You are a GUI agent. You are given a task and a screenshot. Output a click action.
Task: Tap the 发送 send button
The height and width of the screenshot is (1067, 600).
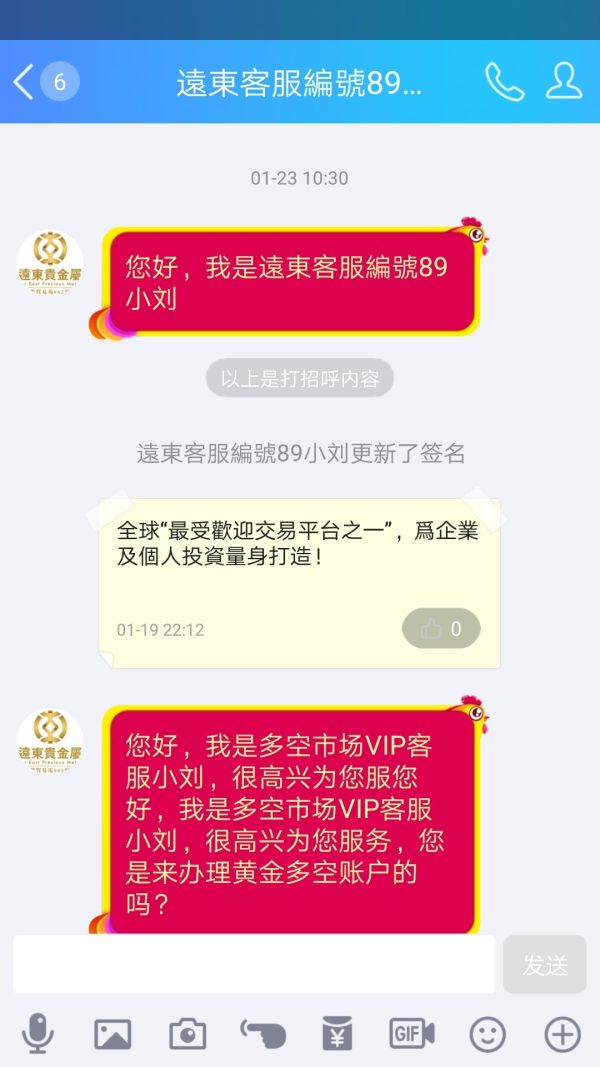point(545,964)
